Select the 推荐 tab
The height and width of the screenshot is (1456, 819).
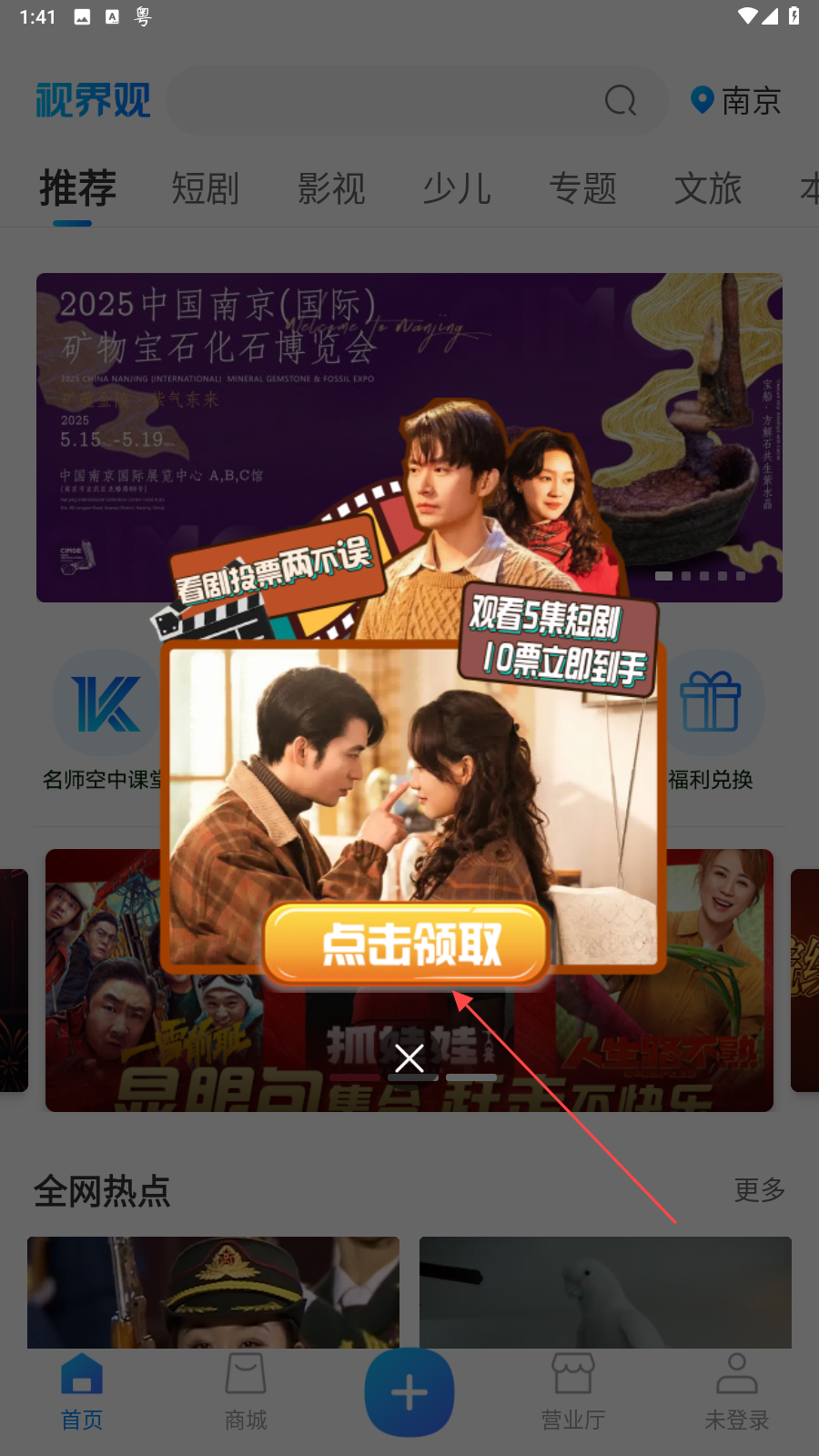point(77,189)
